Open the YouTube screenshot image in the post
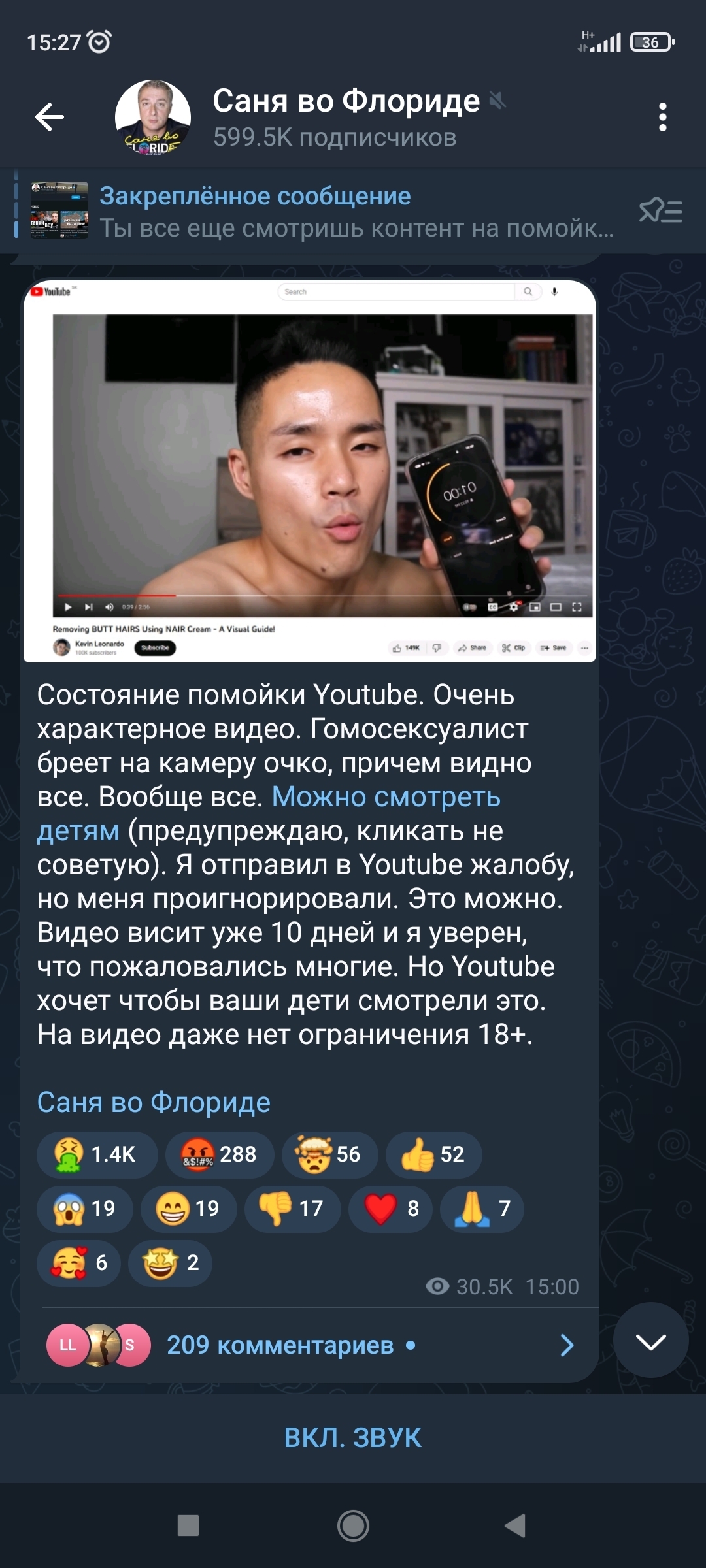This screenshot has height=1568, width=706. tap(310, 472)
